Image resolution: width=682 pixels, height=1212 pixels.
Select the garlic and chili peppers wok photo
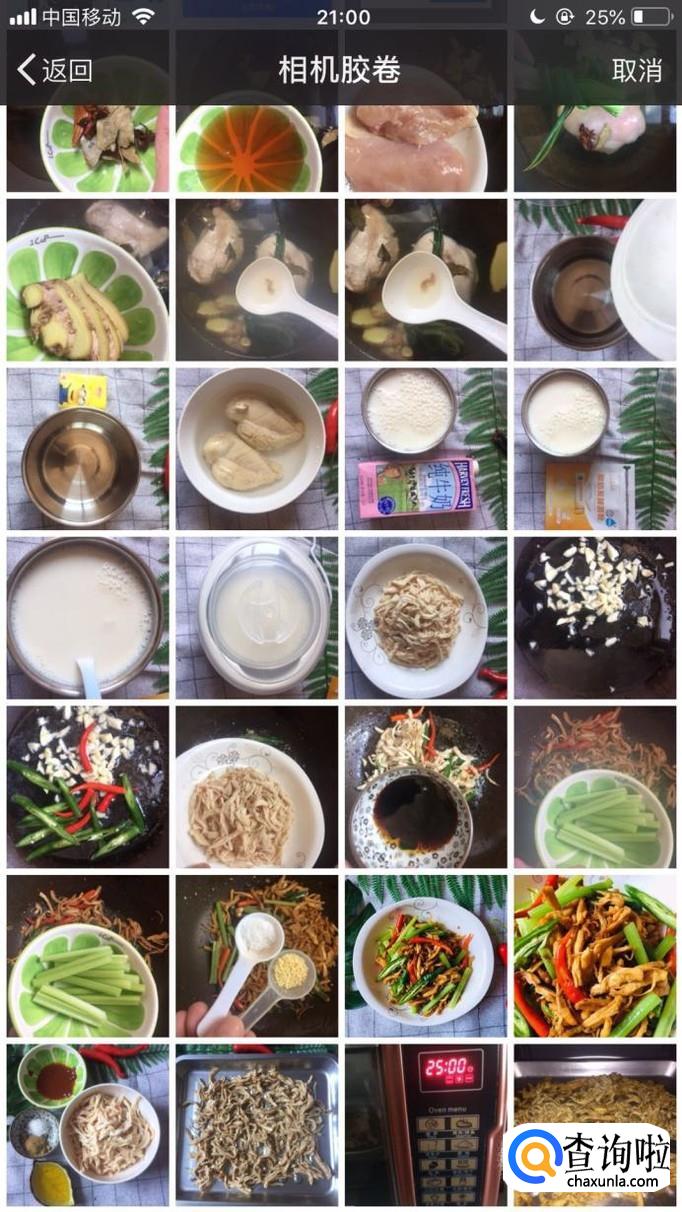point(87,787)
